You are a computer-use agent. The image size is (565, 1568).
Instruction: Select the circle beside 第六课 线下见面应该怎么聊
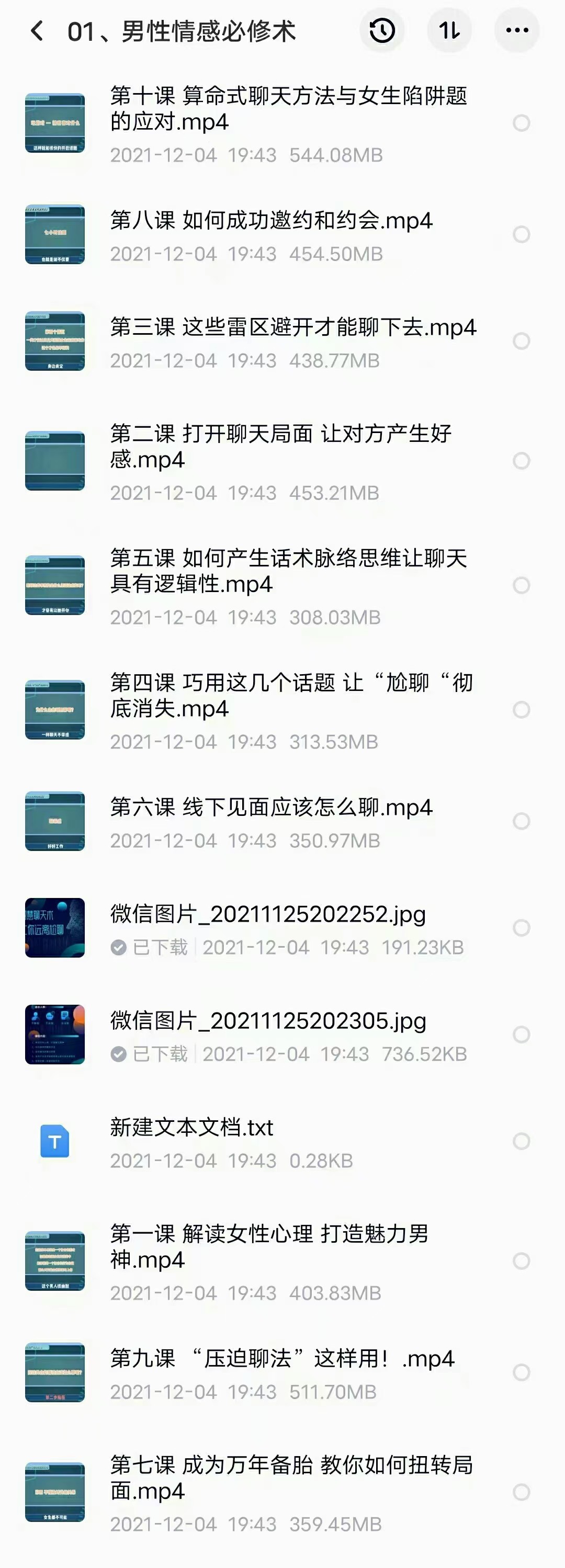[521, 821]
